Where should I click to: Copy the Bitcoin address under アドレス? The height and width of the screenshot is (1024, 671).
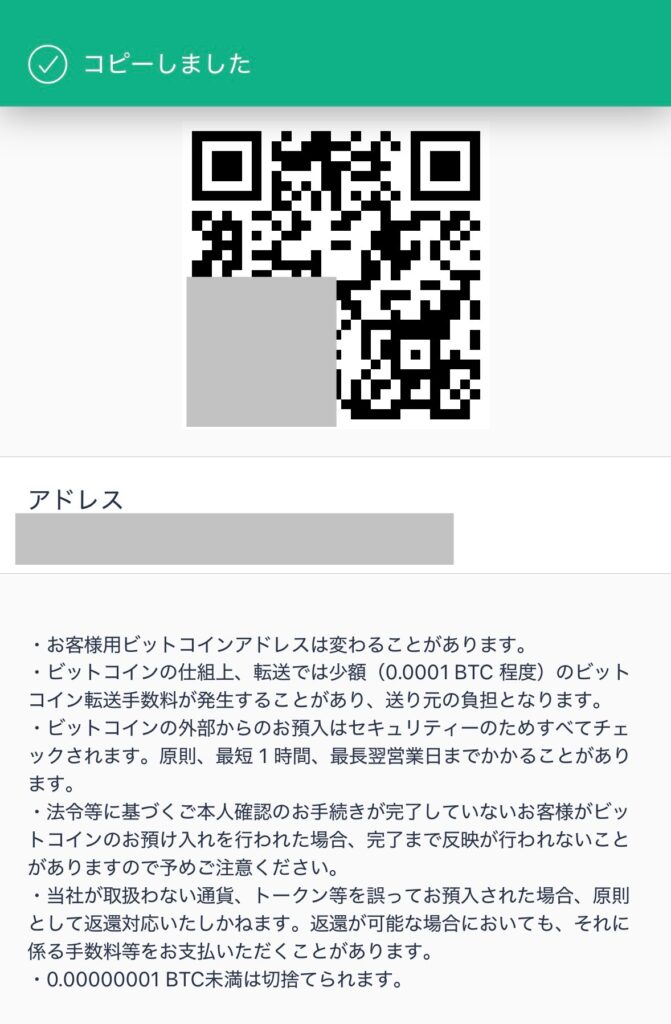pyautogui.click(x=234, y=539)
